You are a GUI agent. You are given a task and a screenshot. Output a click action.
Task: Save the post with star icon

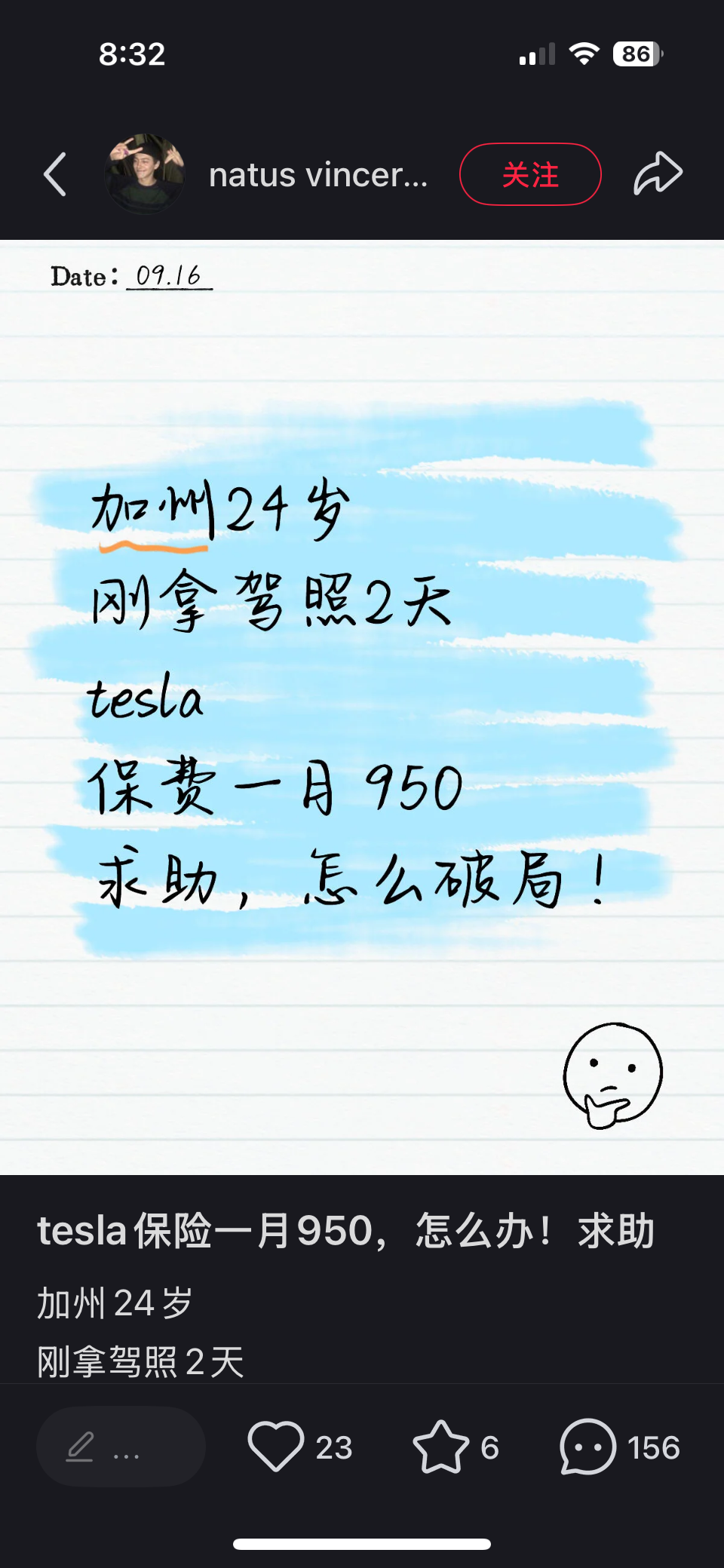(440, 1447)
